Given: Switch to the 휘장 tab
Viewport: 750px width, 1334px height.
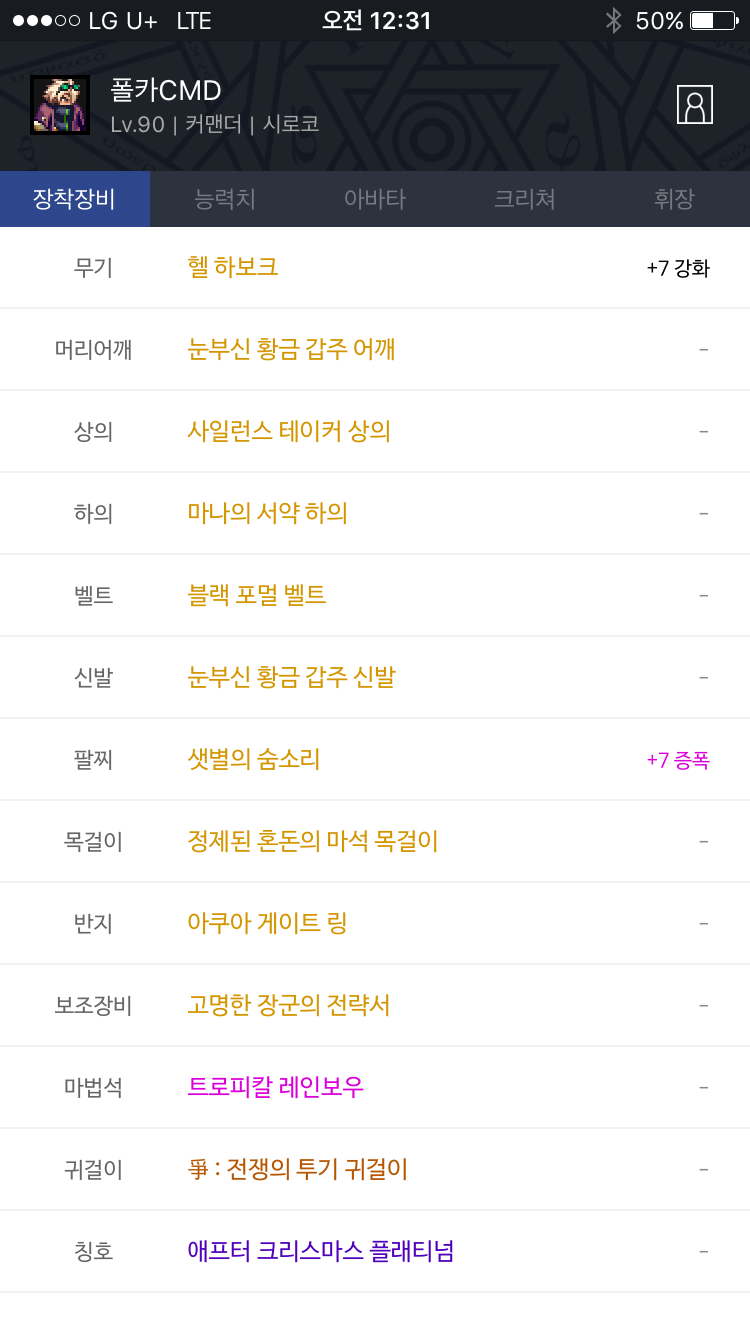Looking at the screenshot, I should (x=674, y=199).
